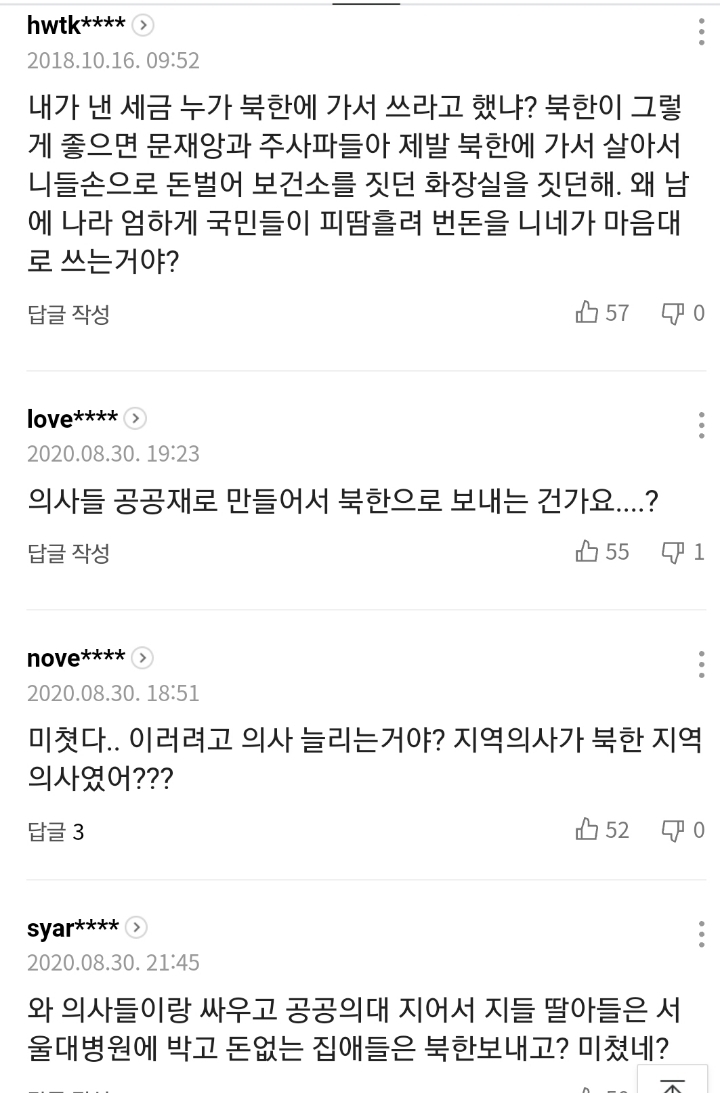The height and width of the screenshot is (1093, 720).
Task: Open love**** user profile arrow
Action: point(137,418)
